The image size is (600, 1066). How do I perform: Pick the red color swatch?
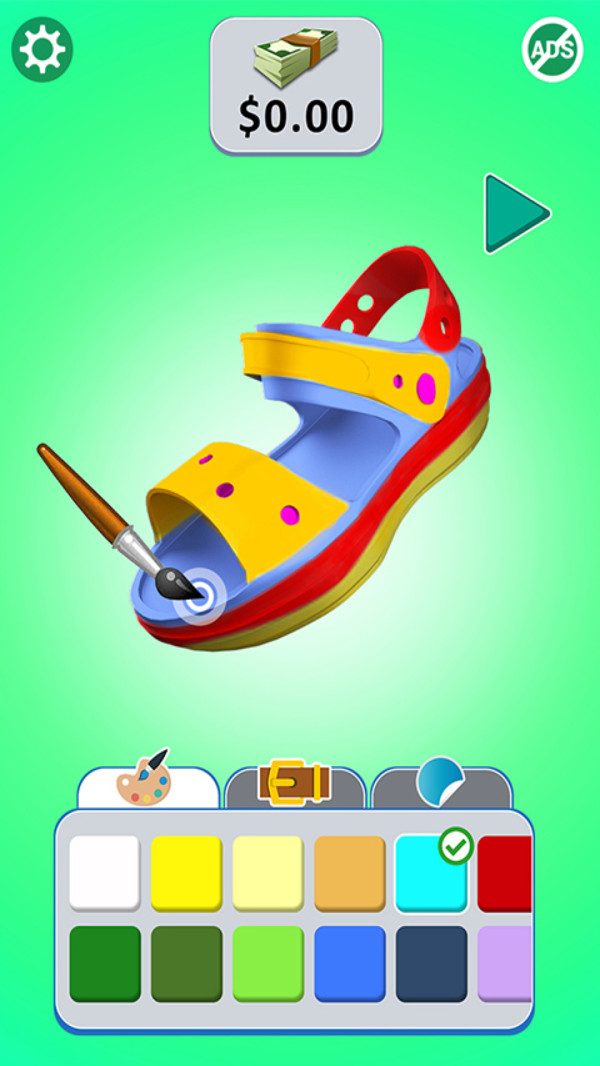click(x=505, y=873)
